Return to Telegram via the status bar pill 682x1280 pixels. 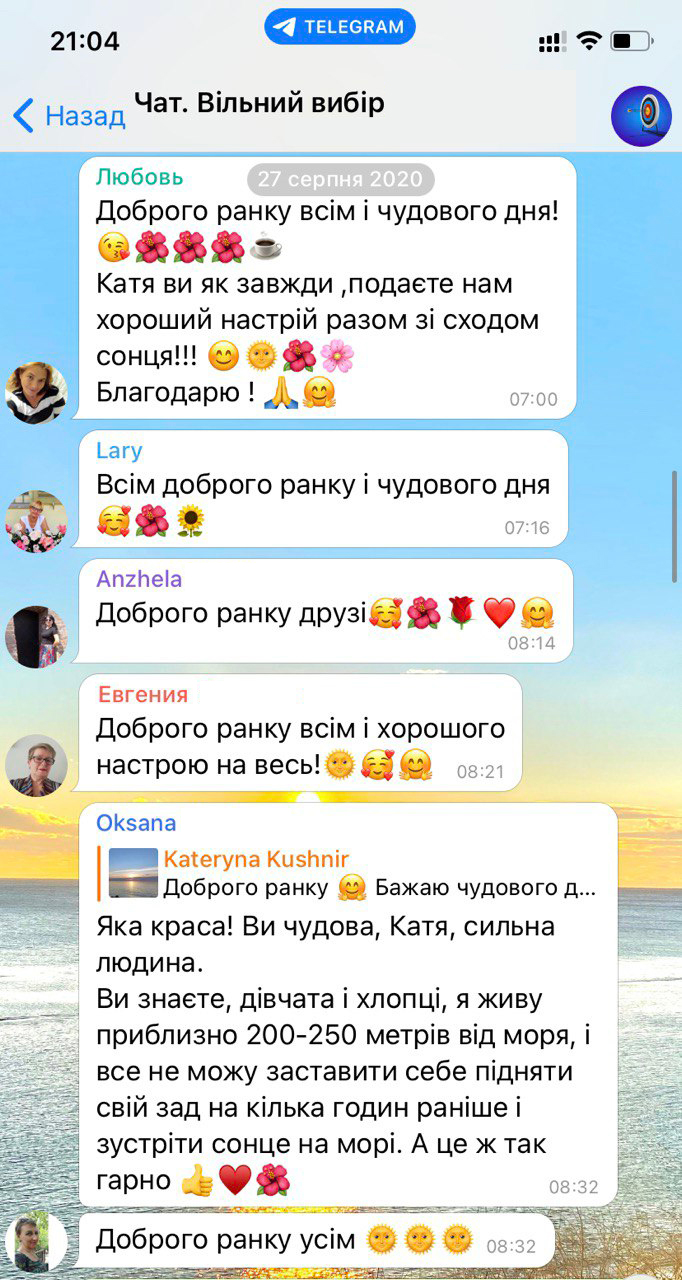click(340, 27)
